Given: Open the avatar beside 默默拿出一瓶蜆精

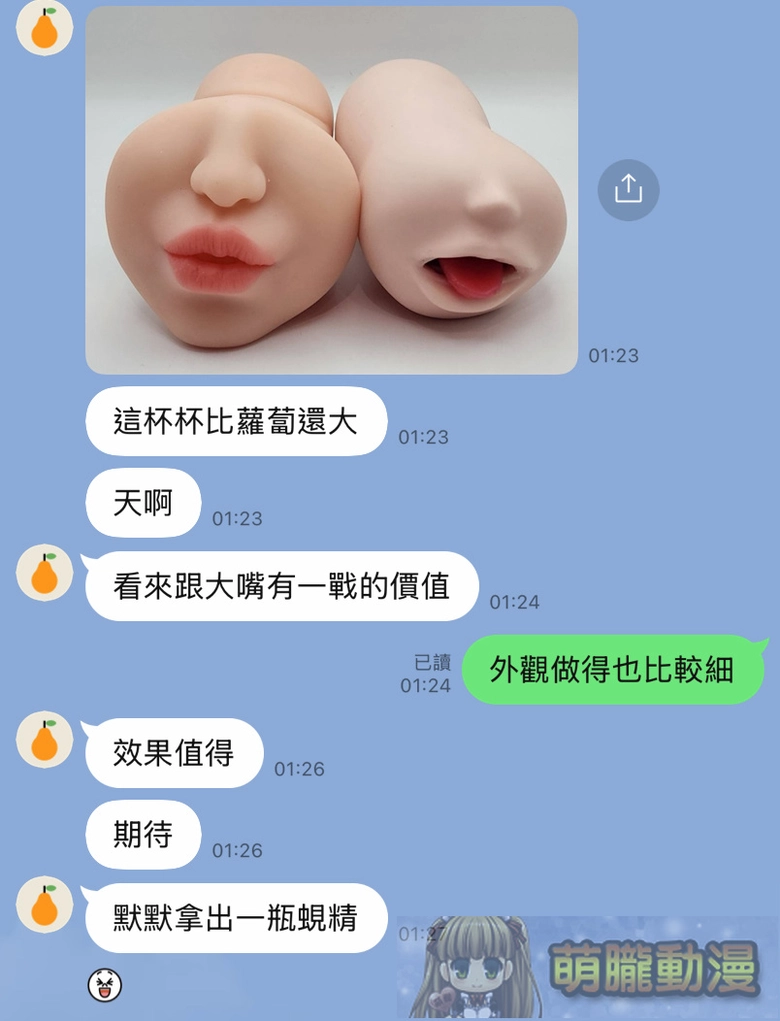Looking at the screenshot, I should tap(45, 905).
